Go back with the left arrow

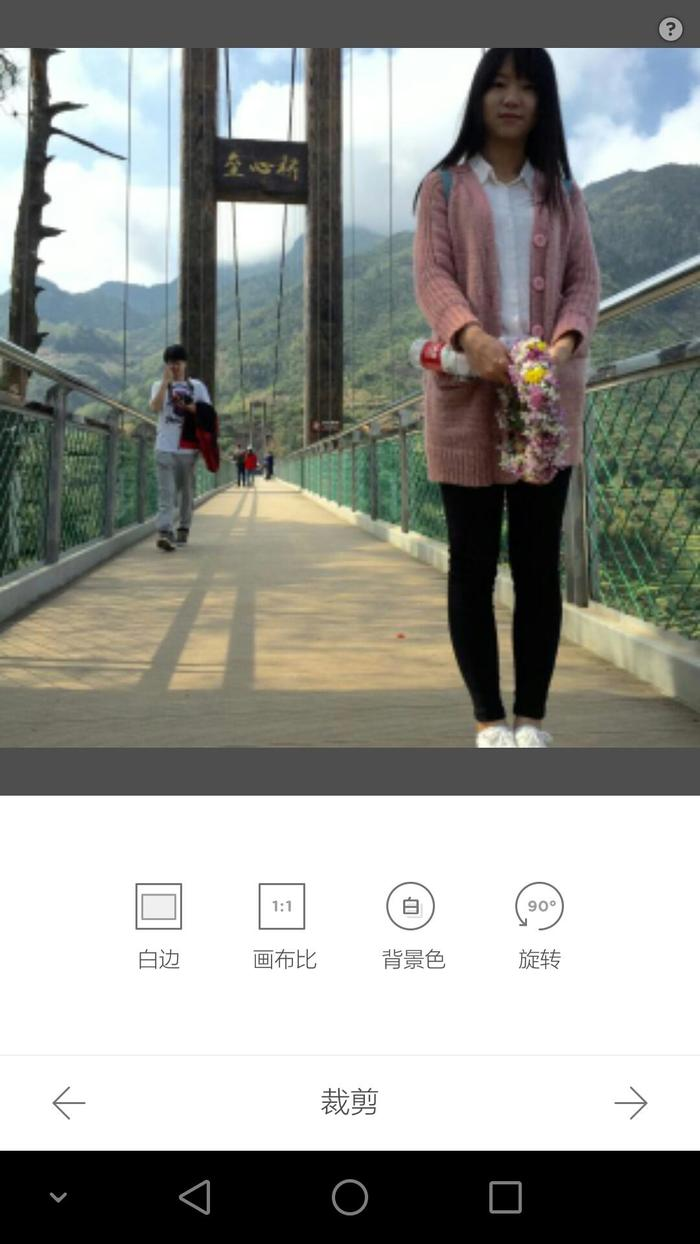[x=69, y=1103]
